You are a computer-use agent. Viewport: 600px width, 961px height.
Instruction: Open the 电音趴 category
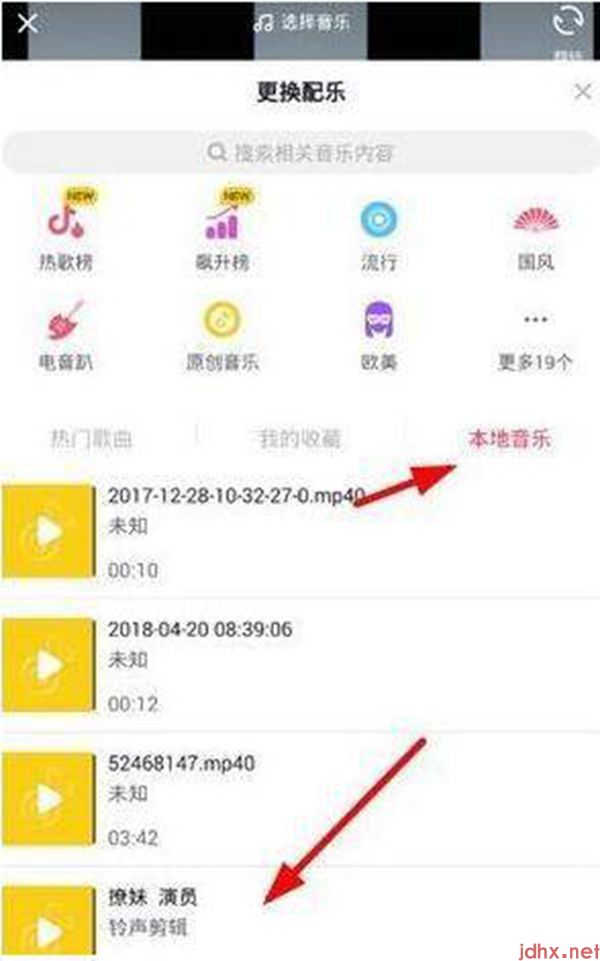(65, 334)
